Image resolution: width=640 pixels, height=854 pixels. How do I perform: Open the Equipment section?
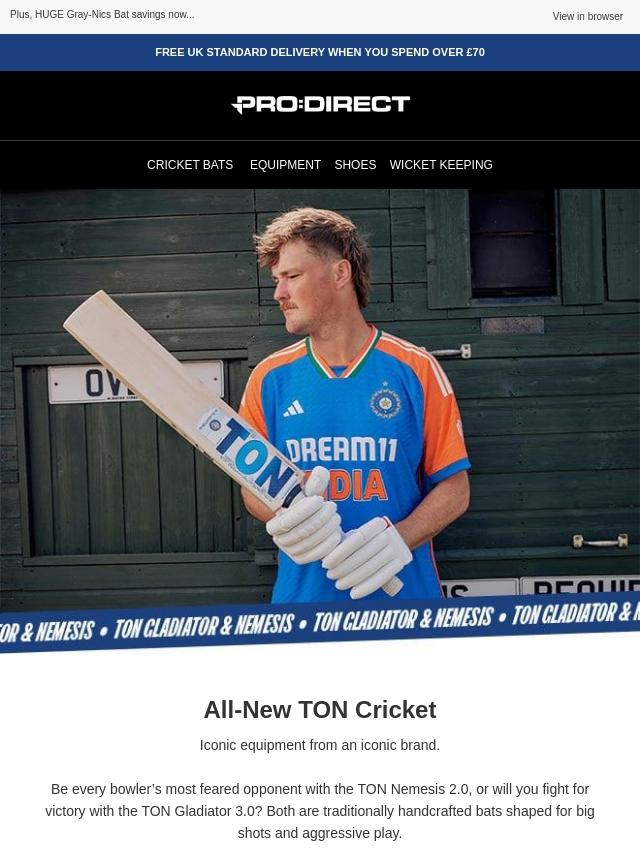pos(285,165)
